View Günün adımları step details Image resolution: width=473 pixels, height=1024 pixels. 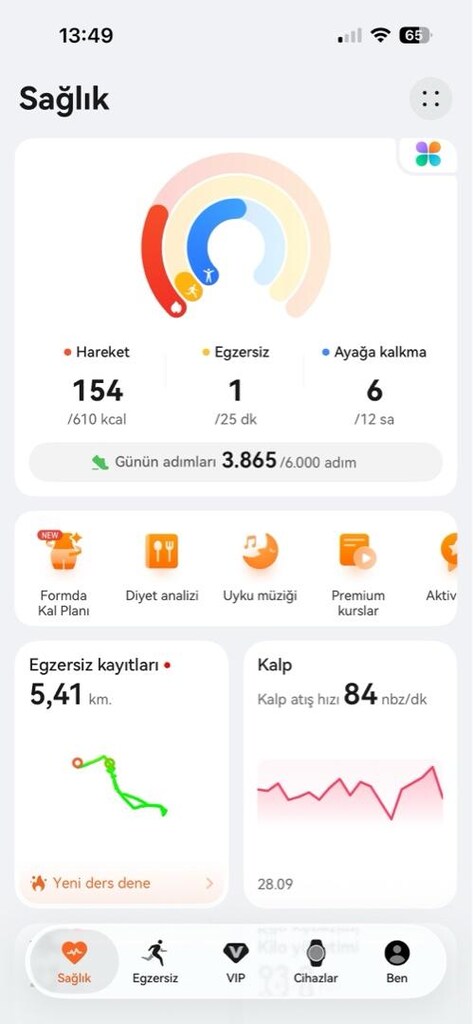click(x=236, y=462)
